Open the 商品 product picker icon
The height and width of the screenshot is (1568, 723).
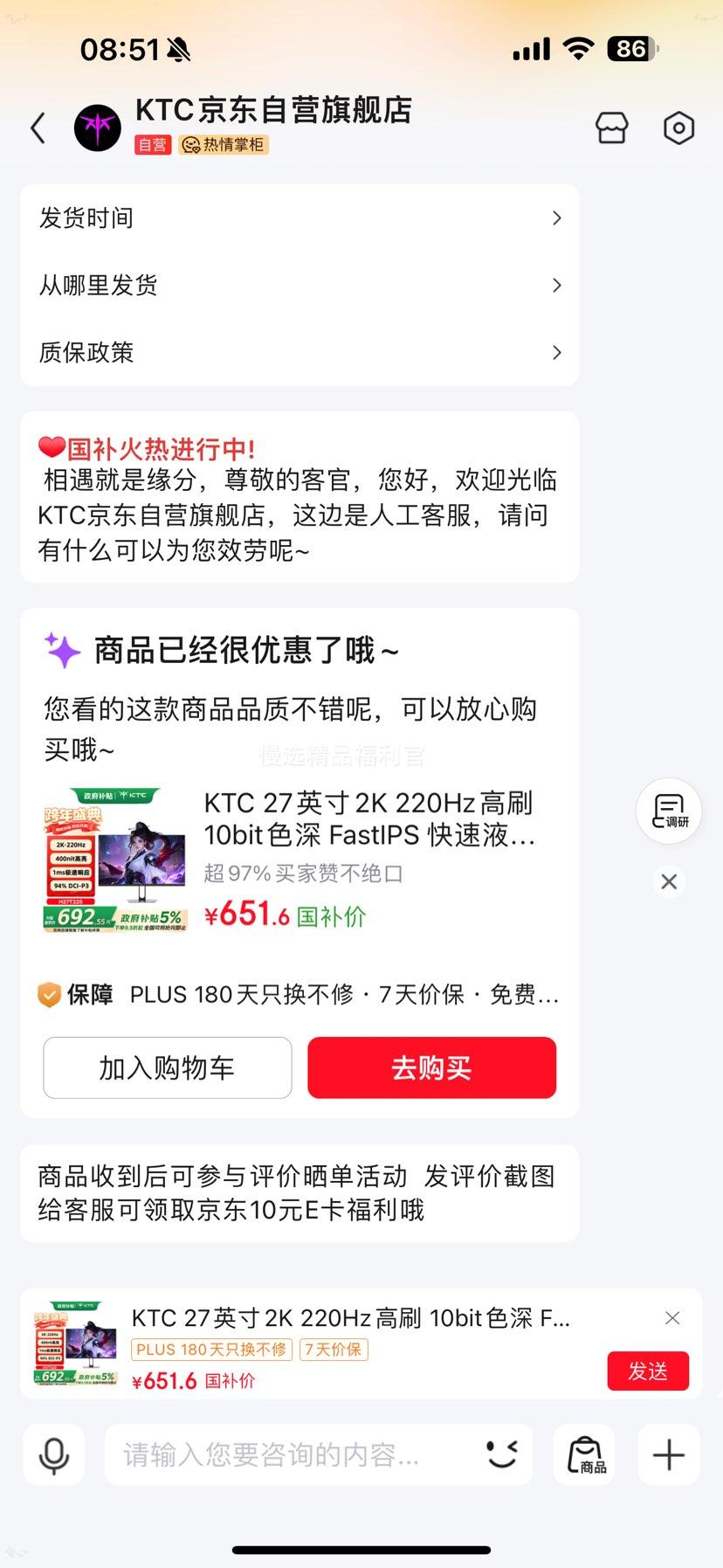point(584,1454)
